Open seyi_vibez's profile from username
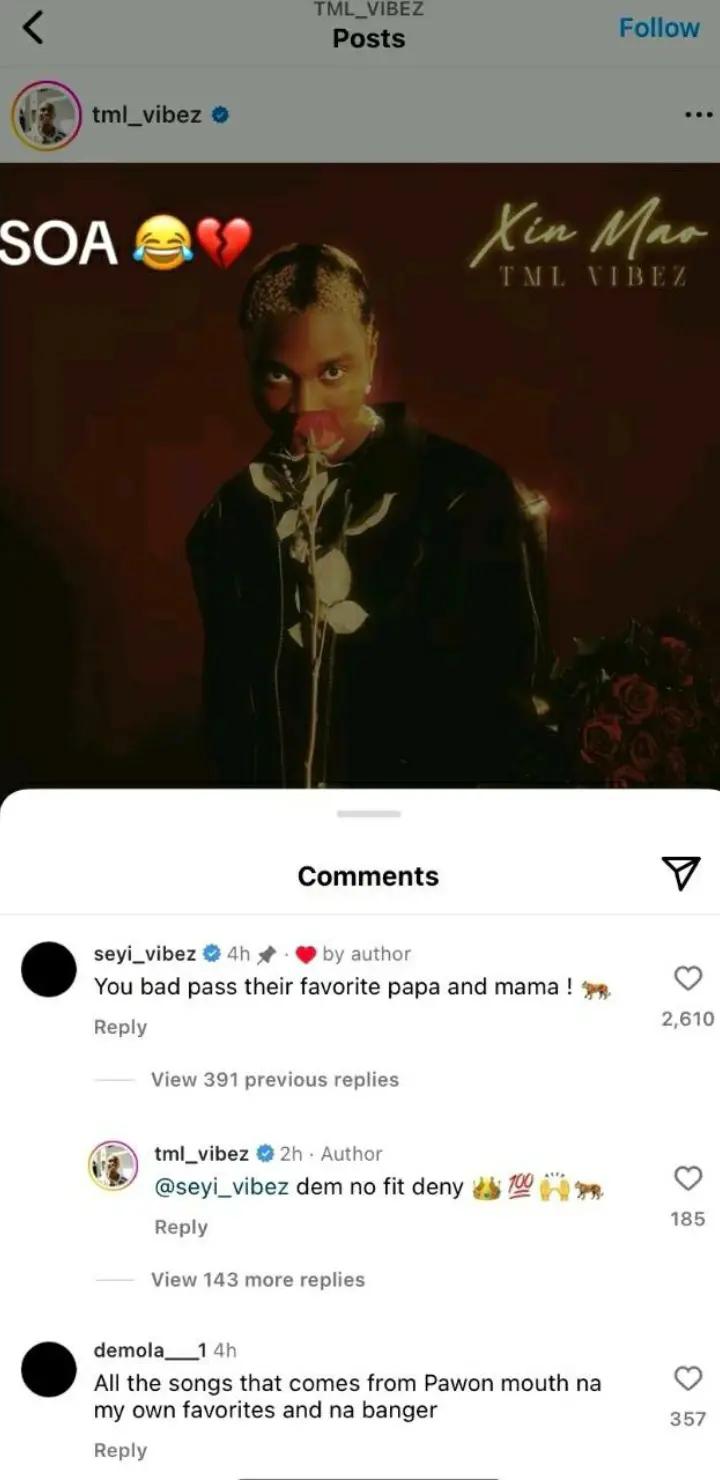The width and height of the screenshot is (720, 1480). click(144, 954)
